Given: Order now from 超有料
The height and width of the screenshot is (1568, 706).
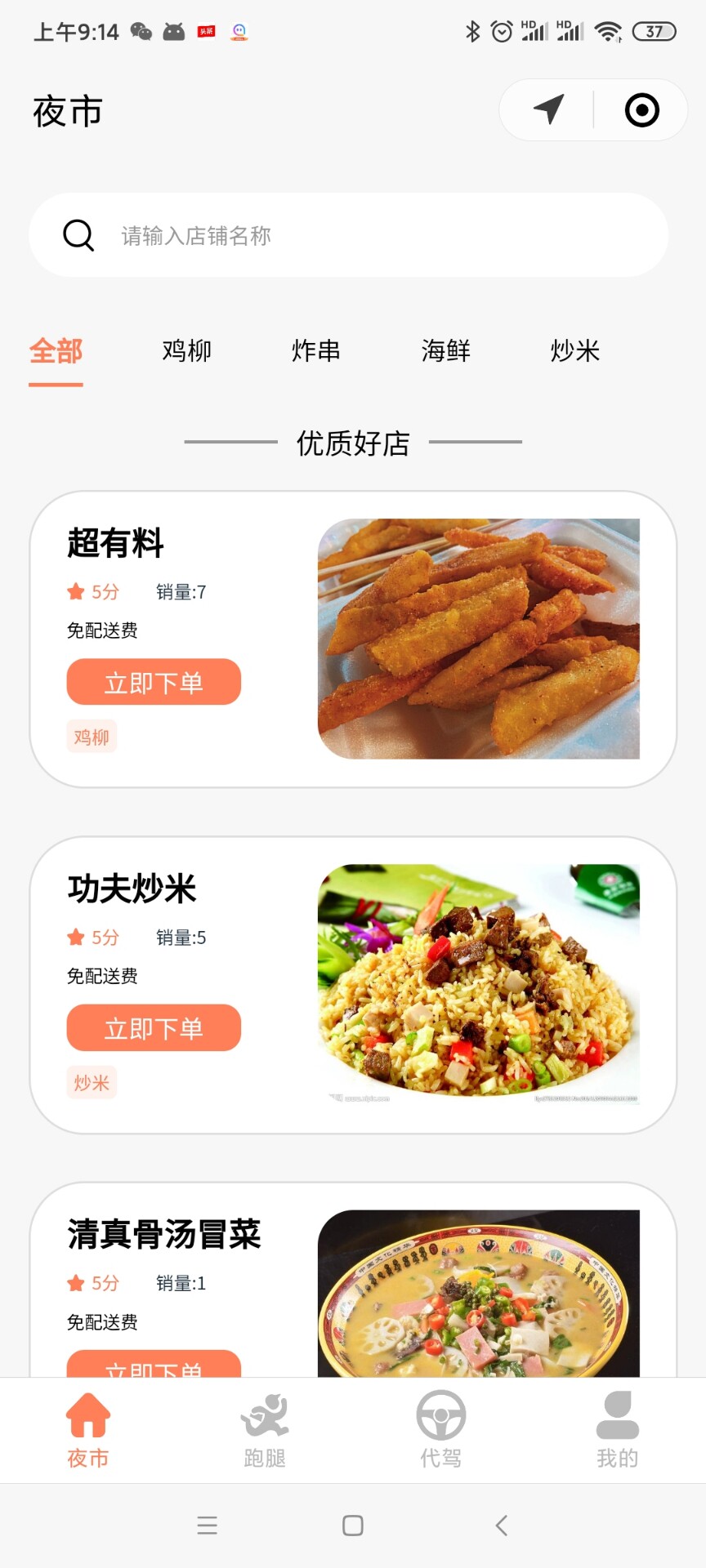Looking at the screenshot, I should (154, 682).
